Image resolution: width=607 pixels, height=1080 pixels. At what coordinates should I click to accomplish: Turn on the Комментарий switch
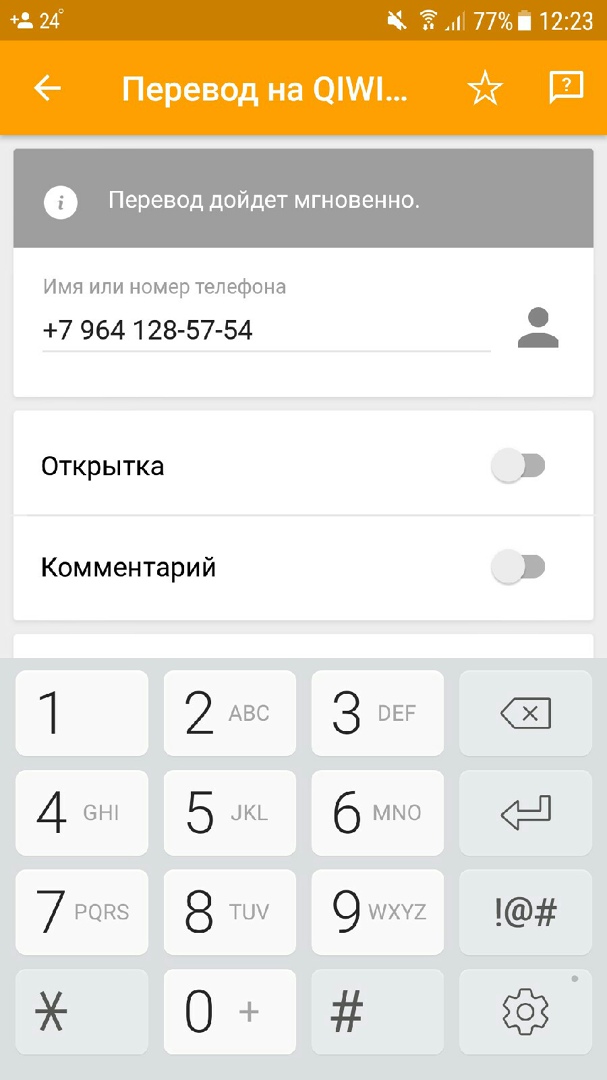[x=518, y=568]
